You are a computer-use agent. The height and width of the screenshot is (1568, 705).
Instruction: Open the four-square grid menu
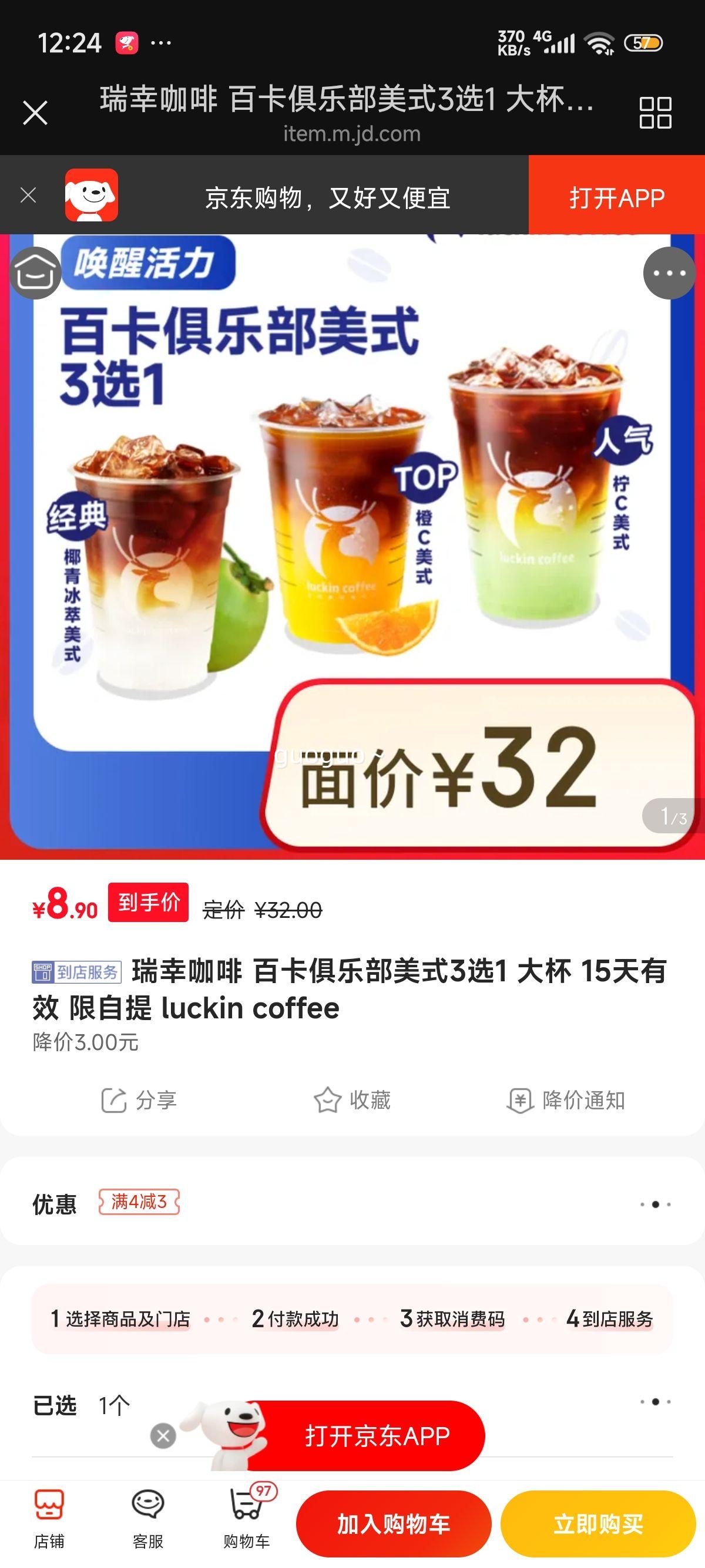tap(655, 113)
